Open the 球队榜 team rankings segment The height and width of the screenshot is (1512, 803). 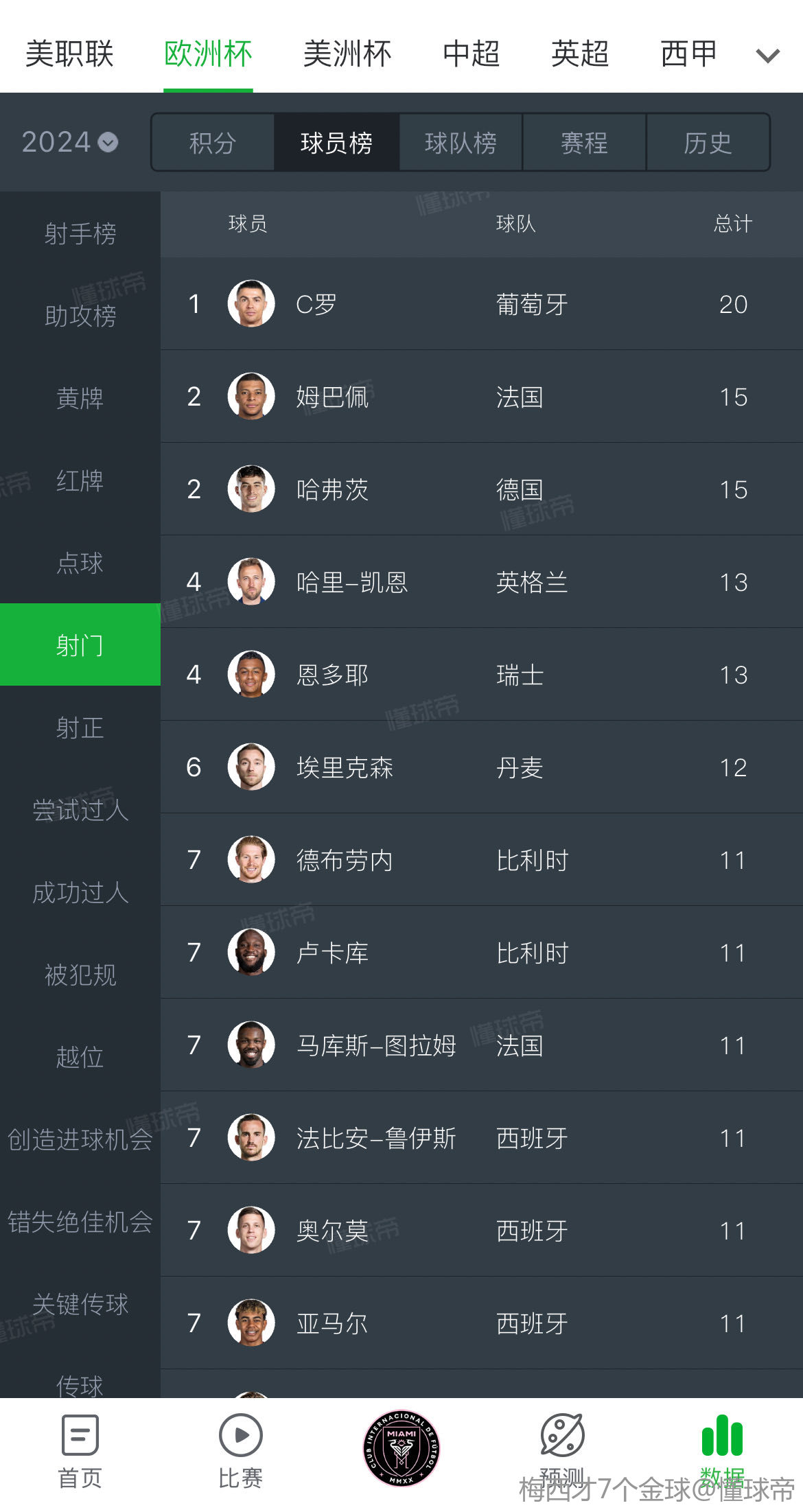[x=461, y=143]
